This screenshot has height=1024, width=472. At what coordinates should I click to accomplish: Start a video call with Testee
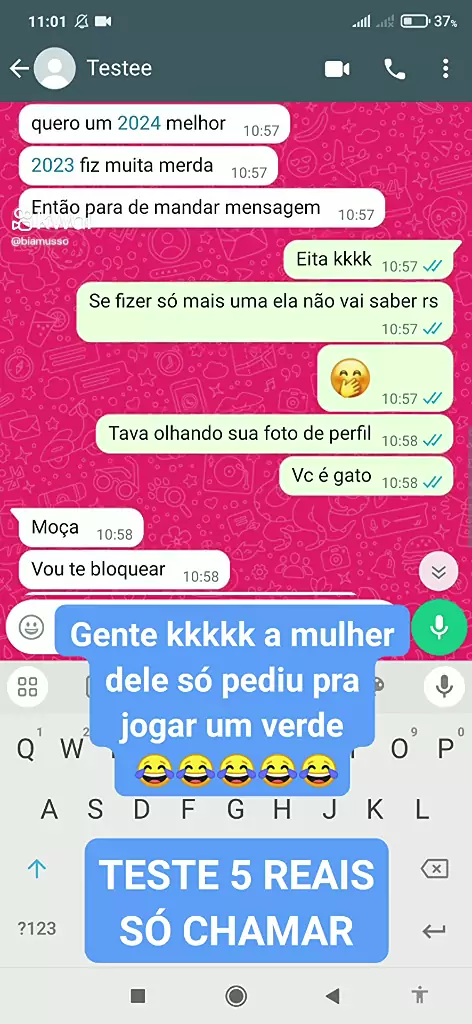point(337,69)
